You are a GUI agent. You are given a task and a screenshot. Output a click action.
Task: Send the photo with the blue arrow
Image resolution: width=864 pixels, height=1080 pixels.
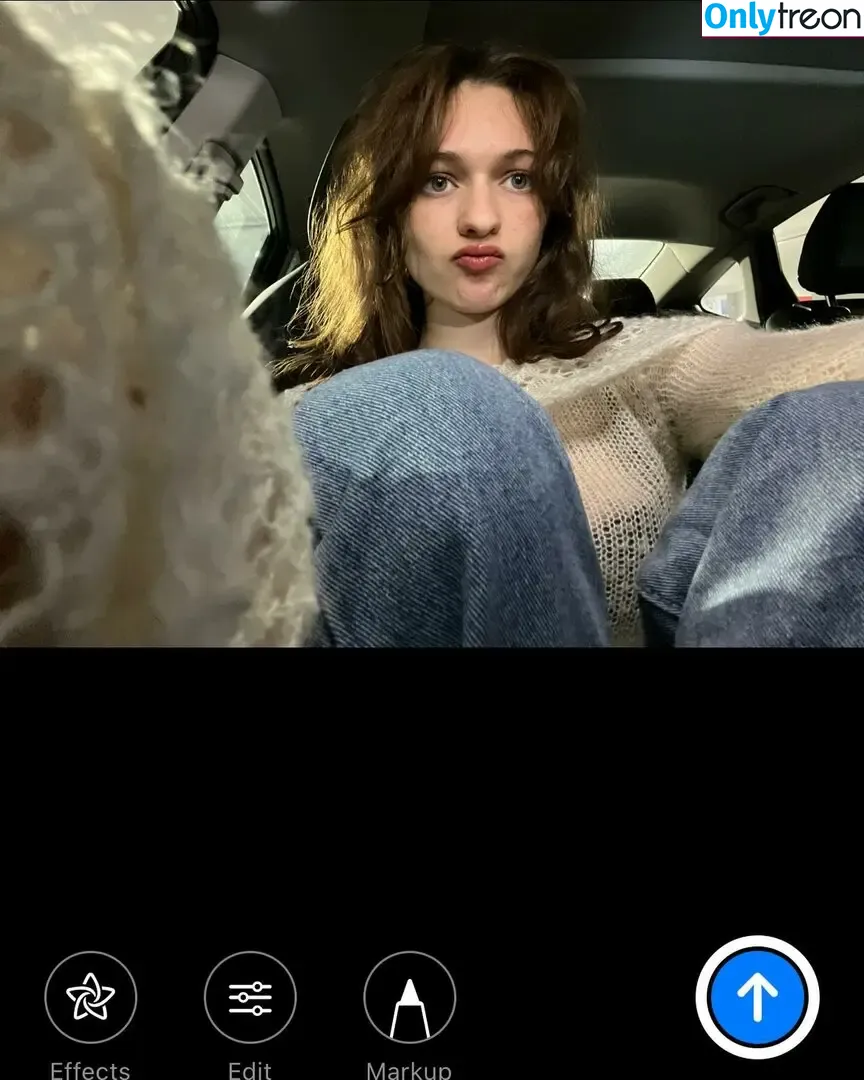[x=757, y=997]
